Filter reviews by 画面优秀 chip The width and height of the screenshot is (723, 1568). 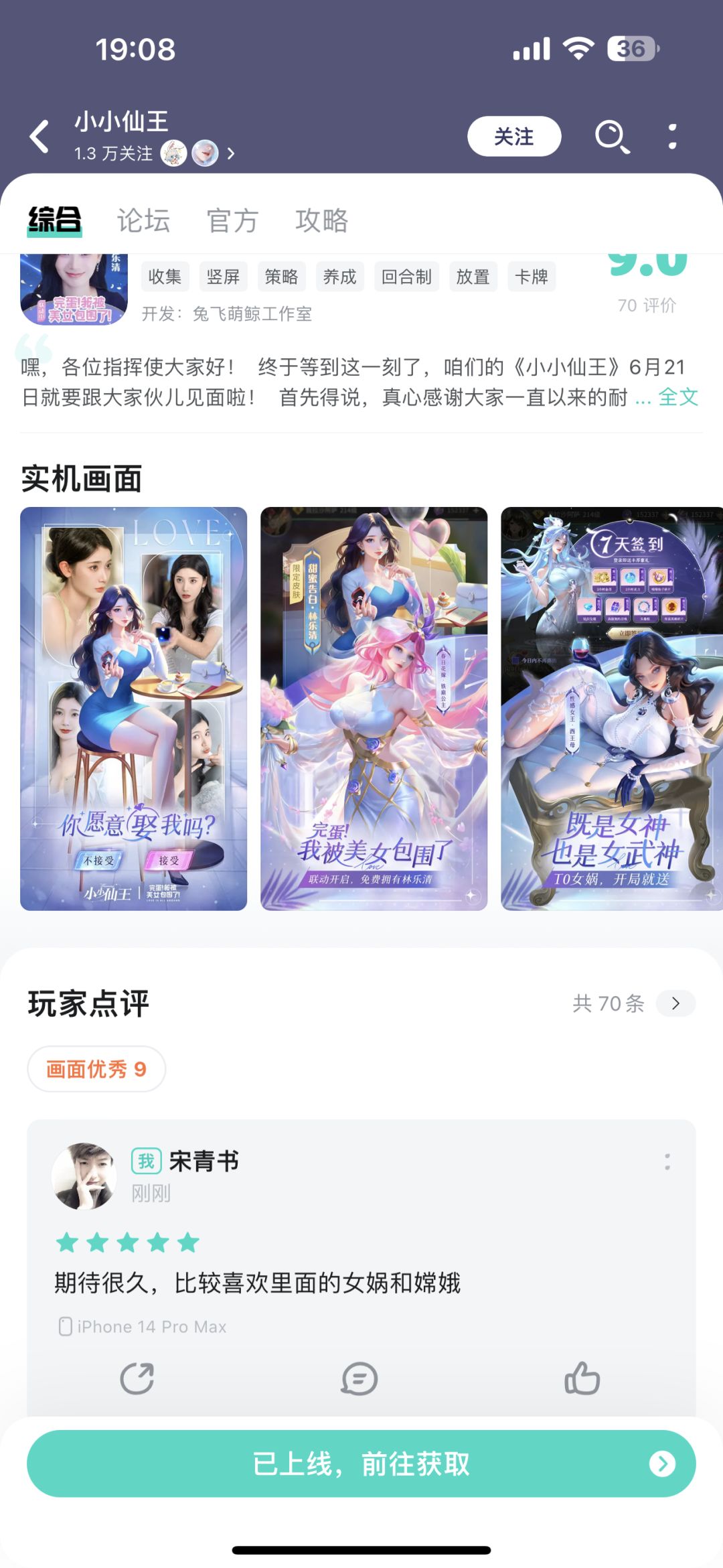[96, 1069]
